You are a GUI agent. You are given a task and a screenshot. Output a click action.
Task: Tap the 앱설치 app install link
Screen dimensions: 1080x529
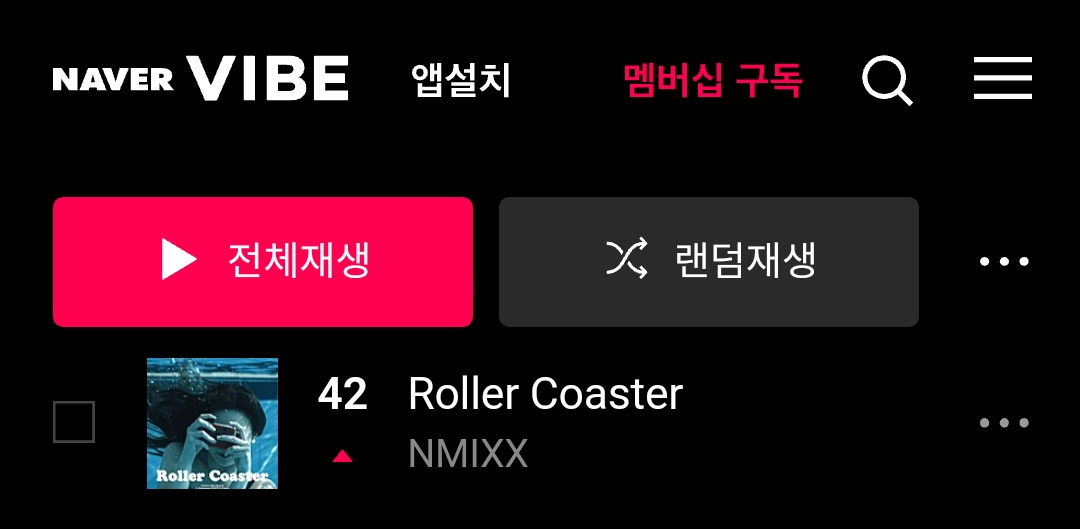coord(461,80)
